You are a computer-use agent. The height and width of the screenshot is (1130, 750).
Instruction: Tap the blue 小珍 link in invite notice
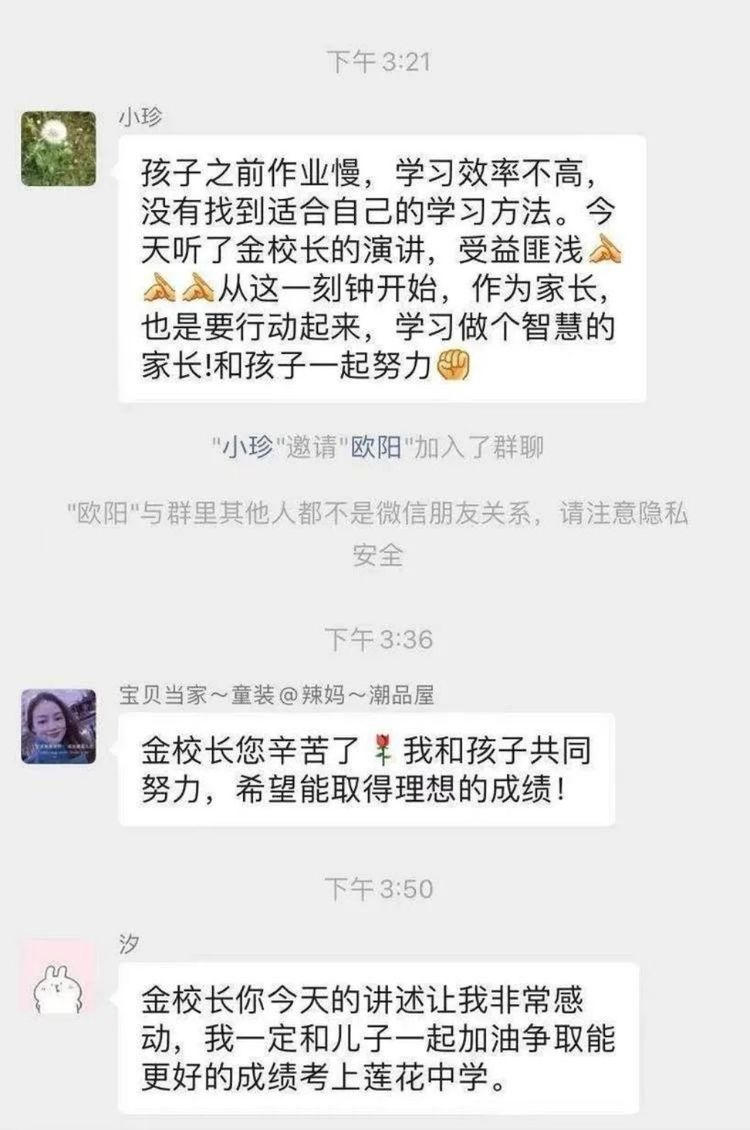pyautogui.click(x=246, y=448)
